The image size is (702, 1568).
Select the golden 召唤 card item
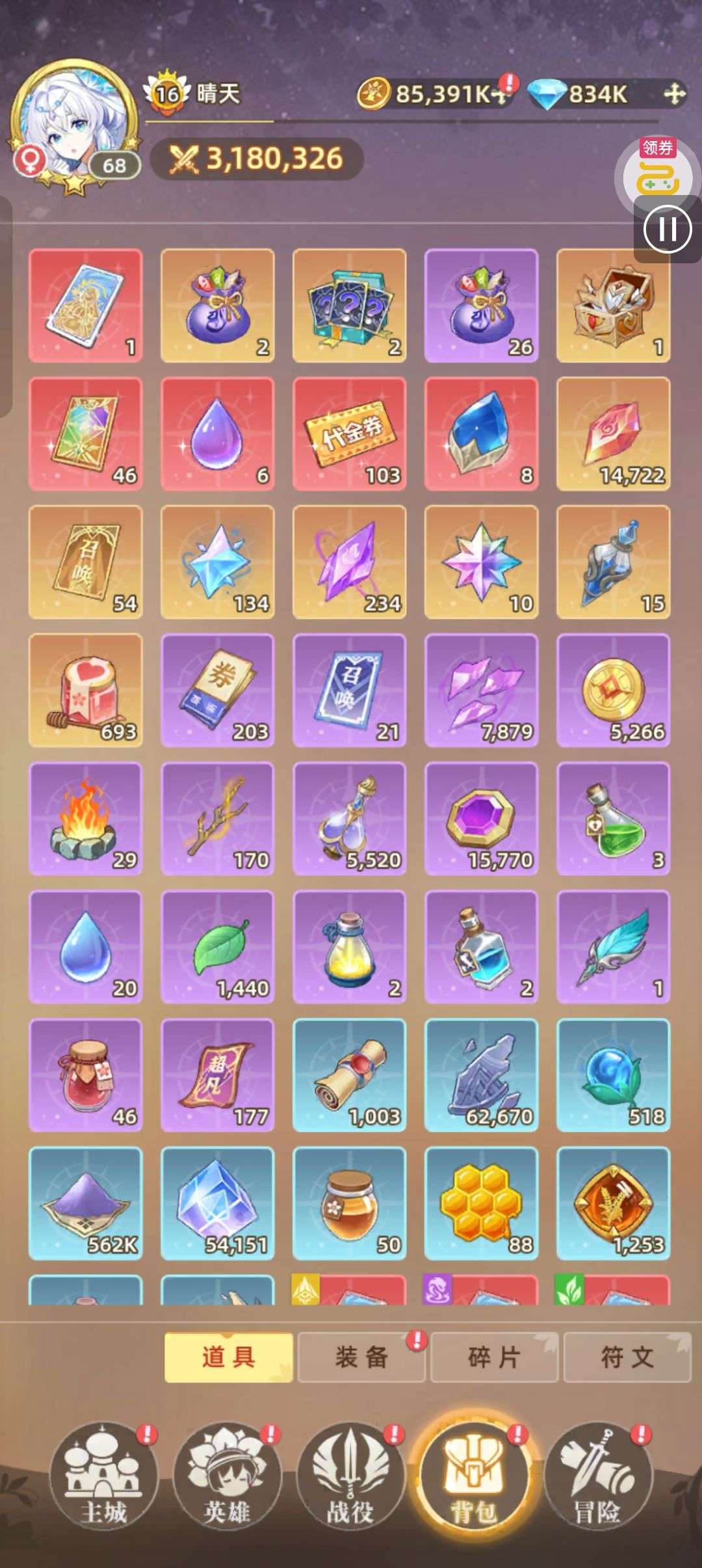[85, 562]
